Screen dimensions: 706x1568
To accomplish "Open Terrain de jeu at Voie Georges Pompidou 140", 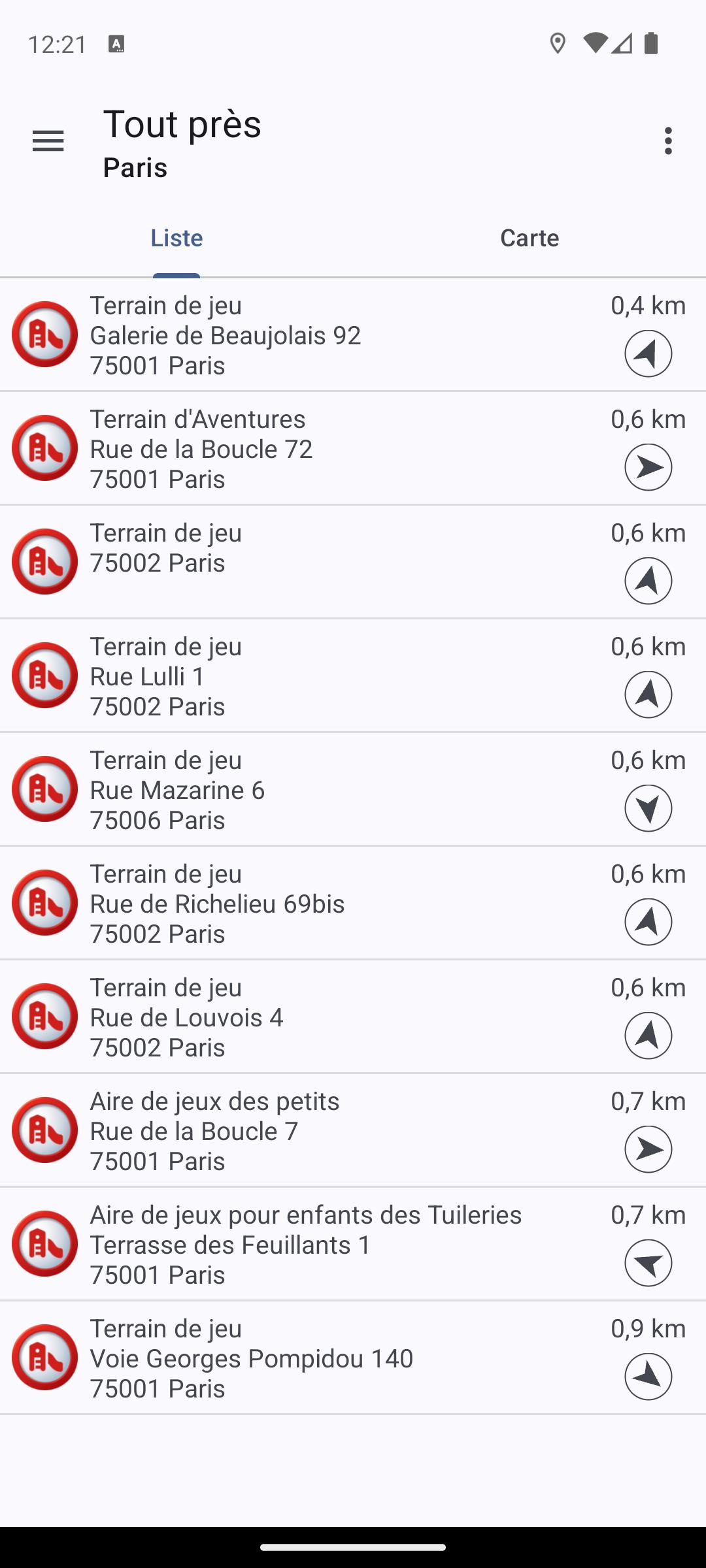I will click(353, 1358).
